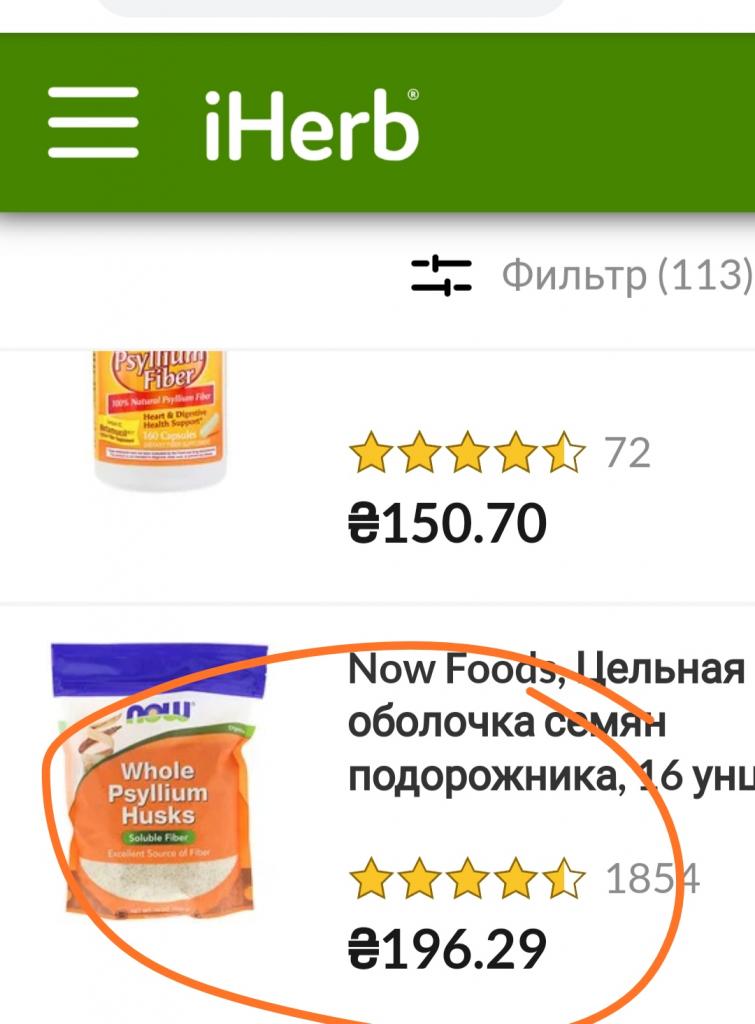The height and width of the screenshot is (1024, 755).
Task: Open the Psyllium Fiber capsules product for ₴150.70
Action: [x=160, y=420]
